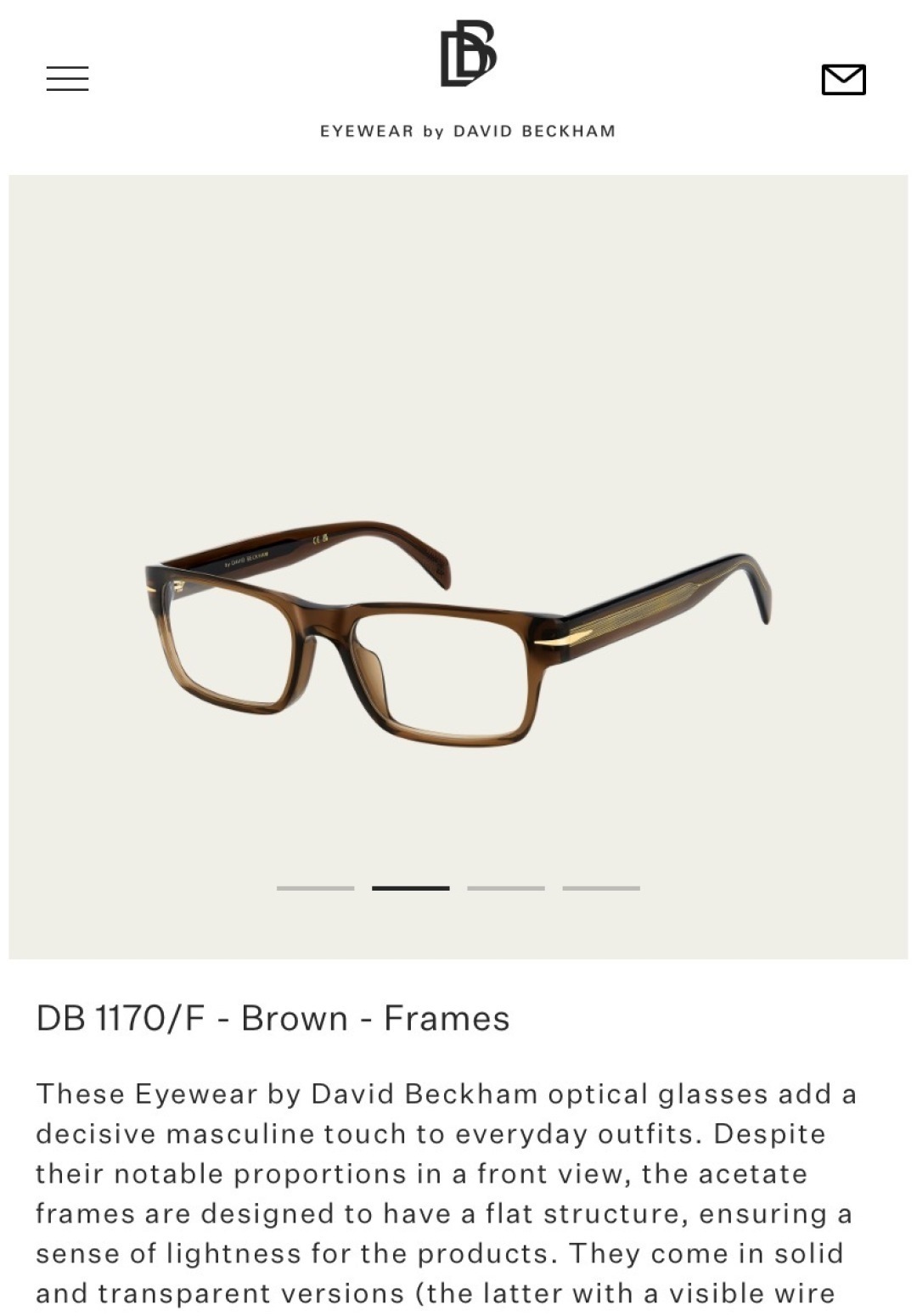The width and height of the screenshot is (917, 1316).
Task: Go to the Eyewear by David Beckham homepage
Action: [x=468, y=77]
